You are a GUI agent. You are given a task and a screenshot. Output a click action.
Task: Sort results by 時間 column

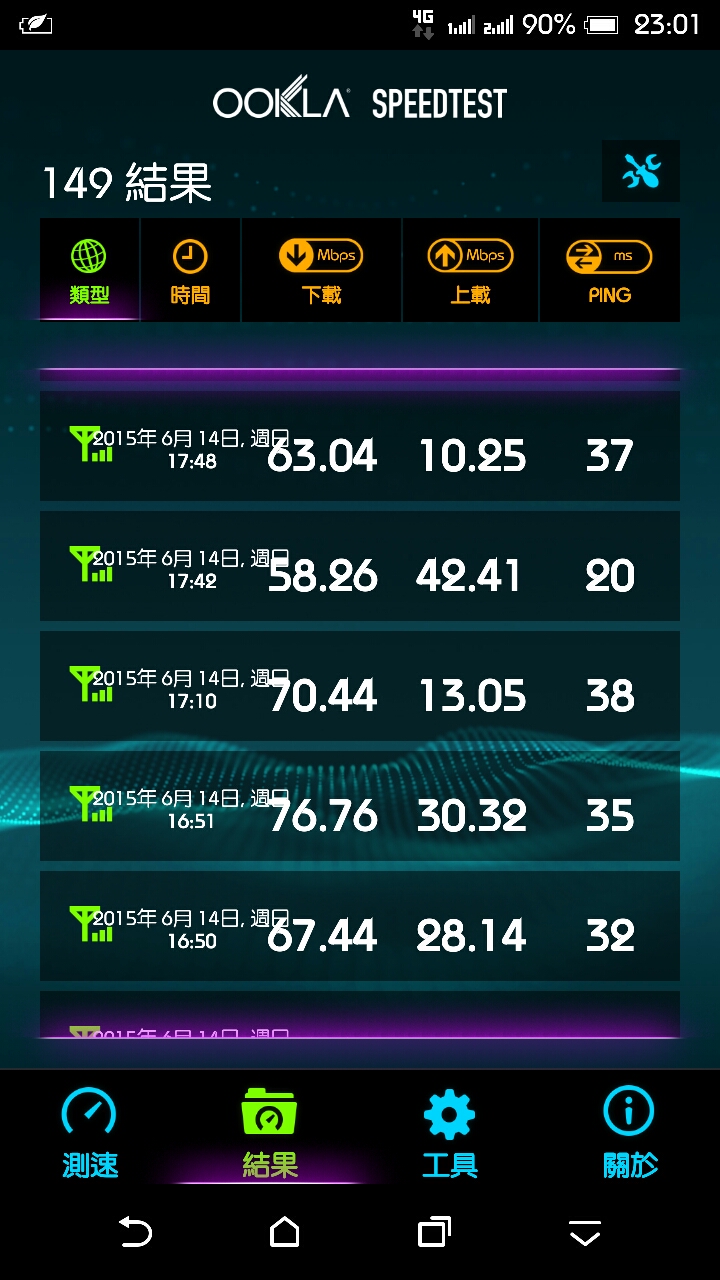tap(190, 271)
